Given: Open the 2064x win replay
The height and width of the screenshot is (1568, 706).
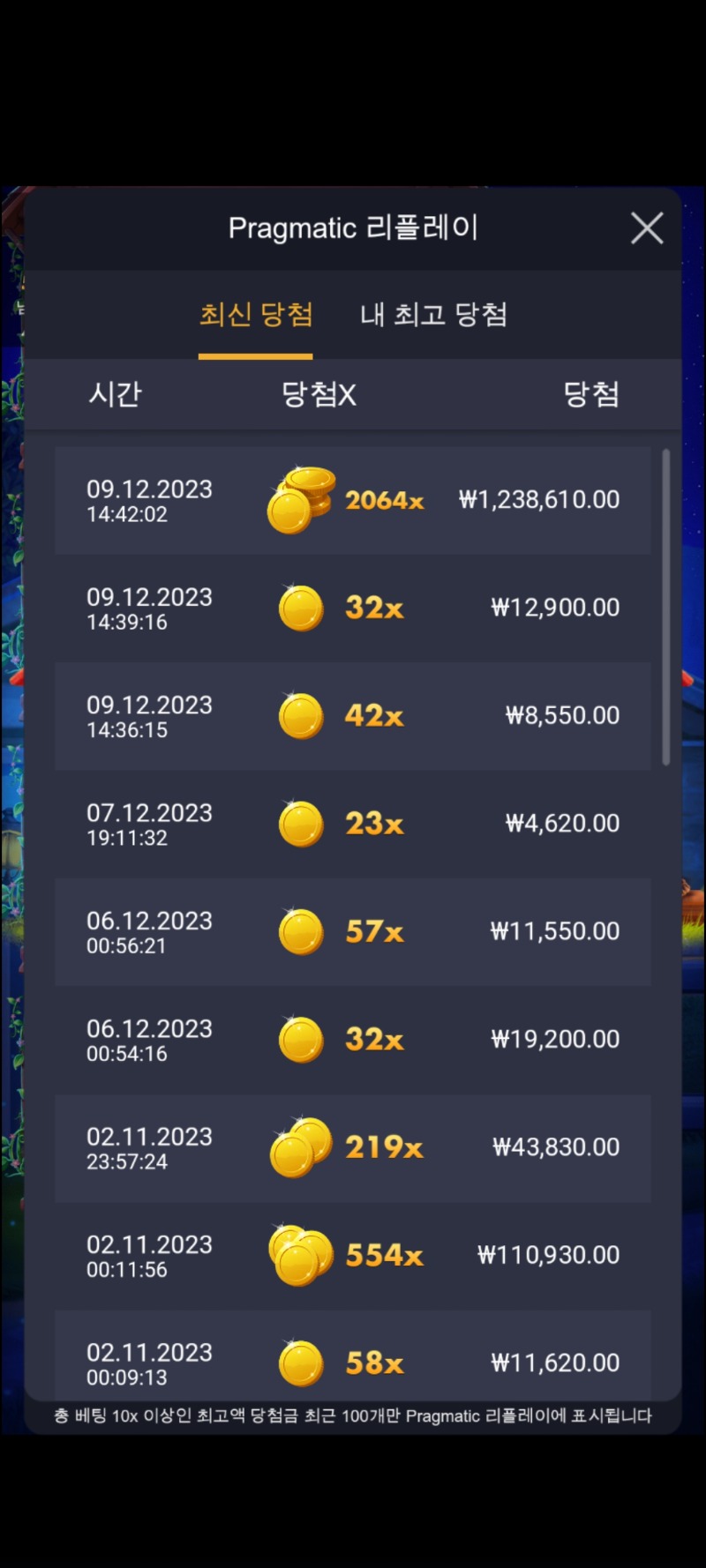Looking at the screenshot, I should coord(353,500).
